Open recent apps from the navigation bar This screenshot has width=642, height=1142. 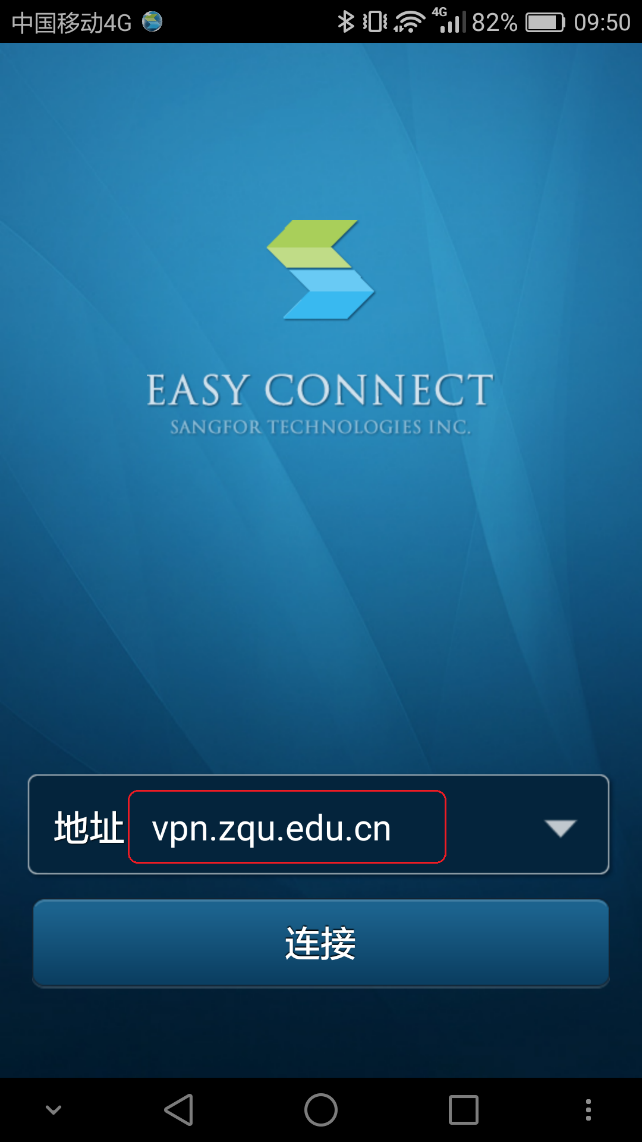point(463,1109)
